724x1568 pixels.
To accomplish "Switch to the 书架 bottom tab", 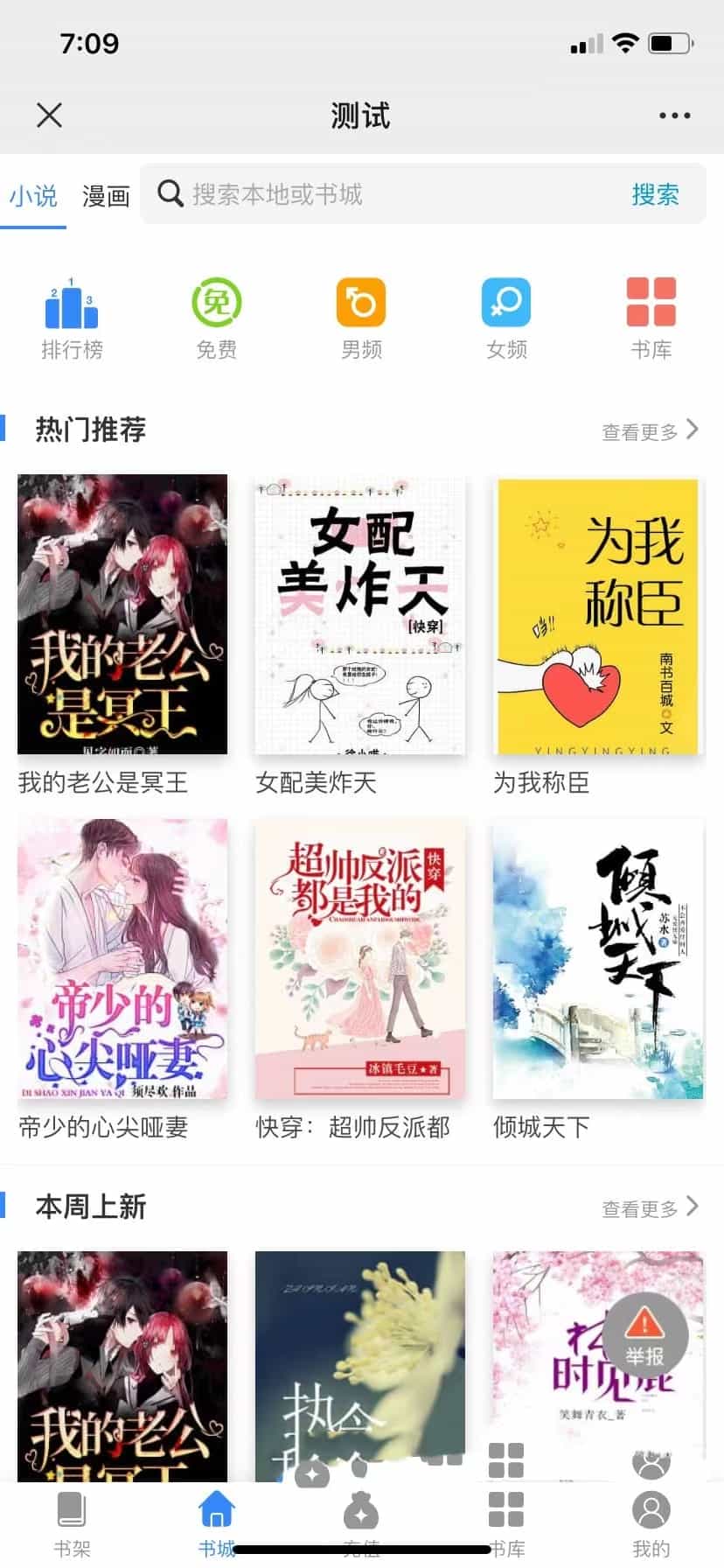I will 72,1524.
